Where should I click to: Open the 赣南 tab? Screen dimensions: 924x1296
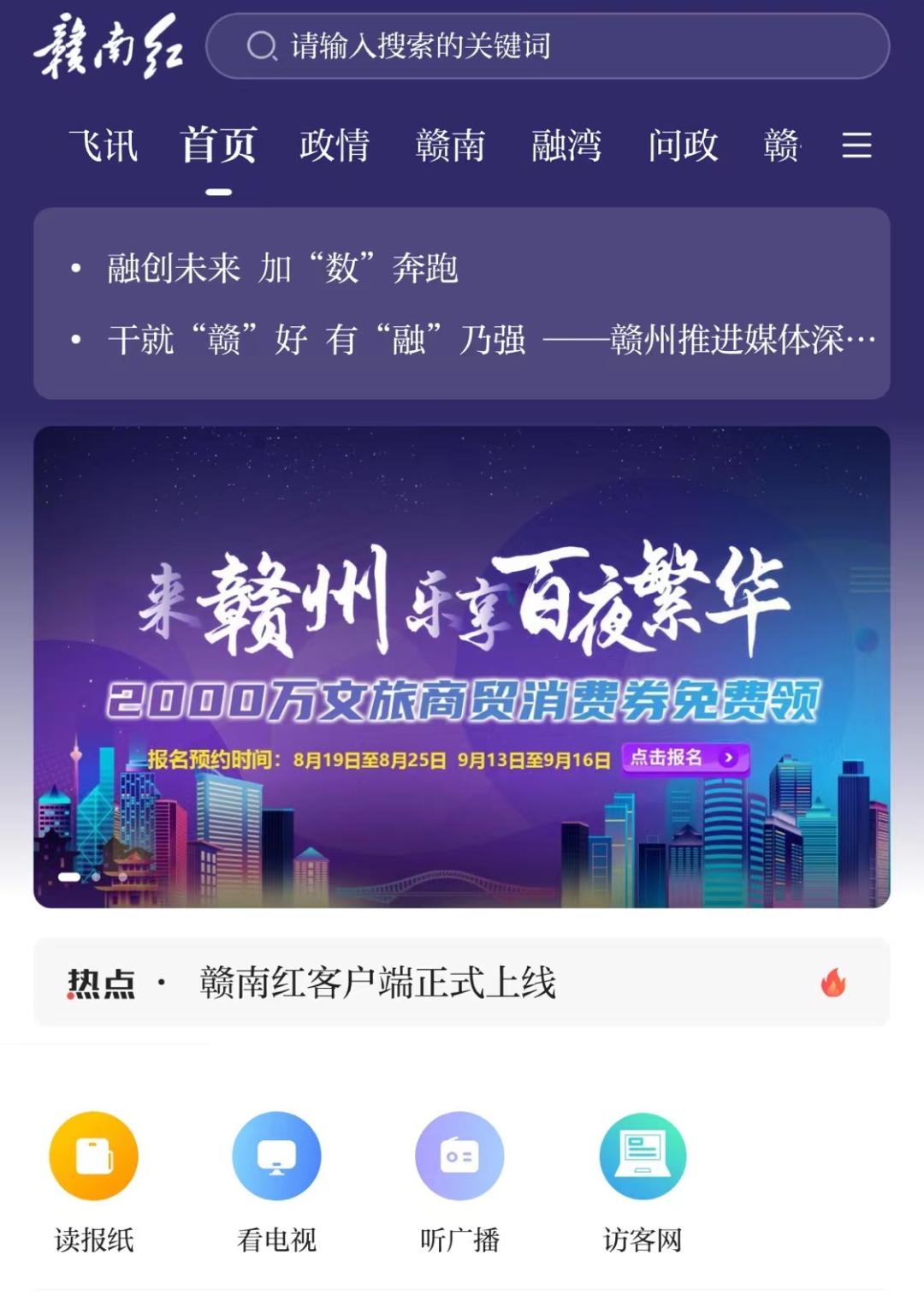pyautogui.click(x=450, y=146)
